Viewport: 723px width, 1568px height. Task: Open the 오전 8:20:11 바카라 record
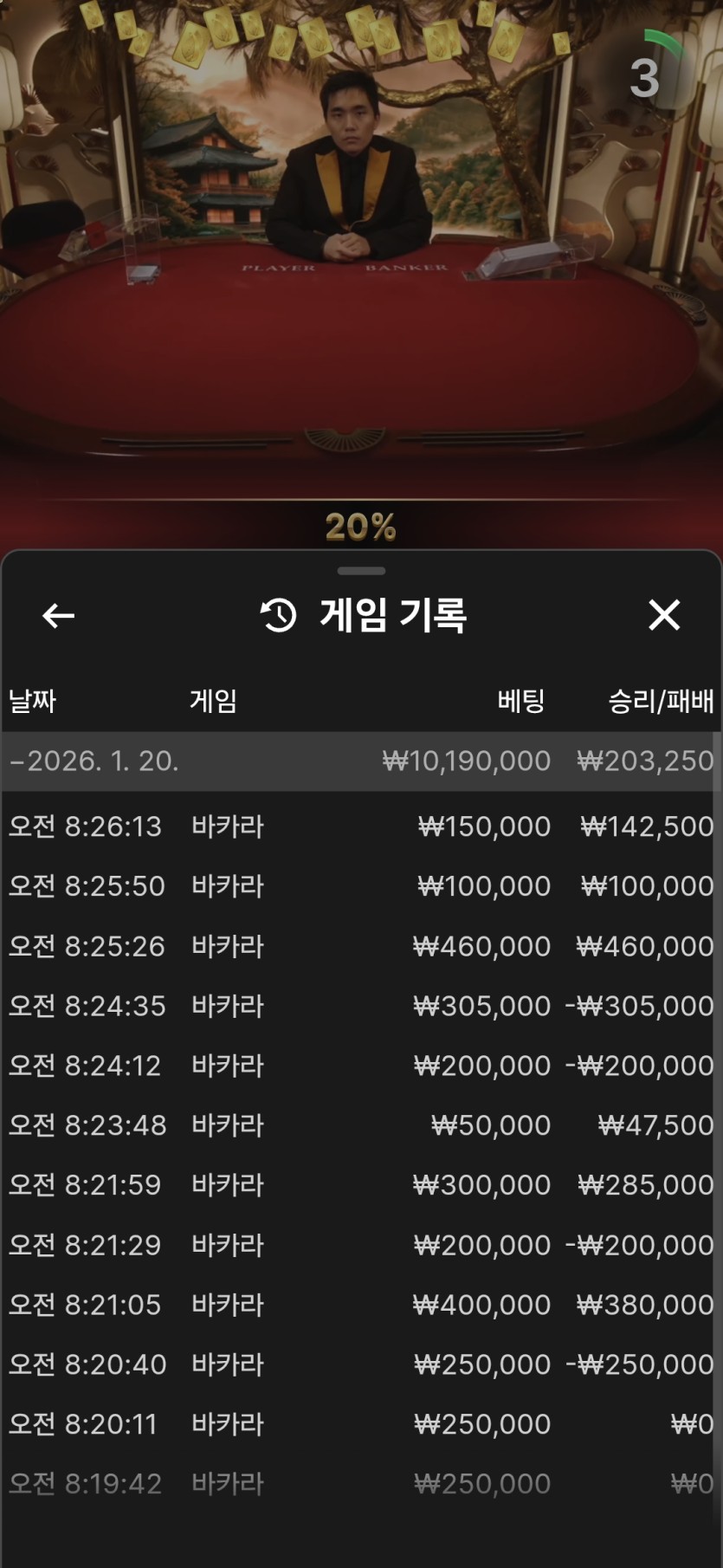pos(360,1424)
